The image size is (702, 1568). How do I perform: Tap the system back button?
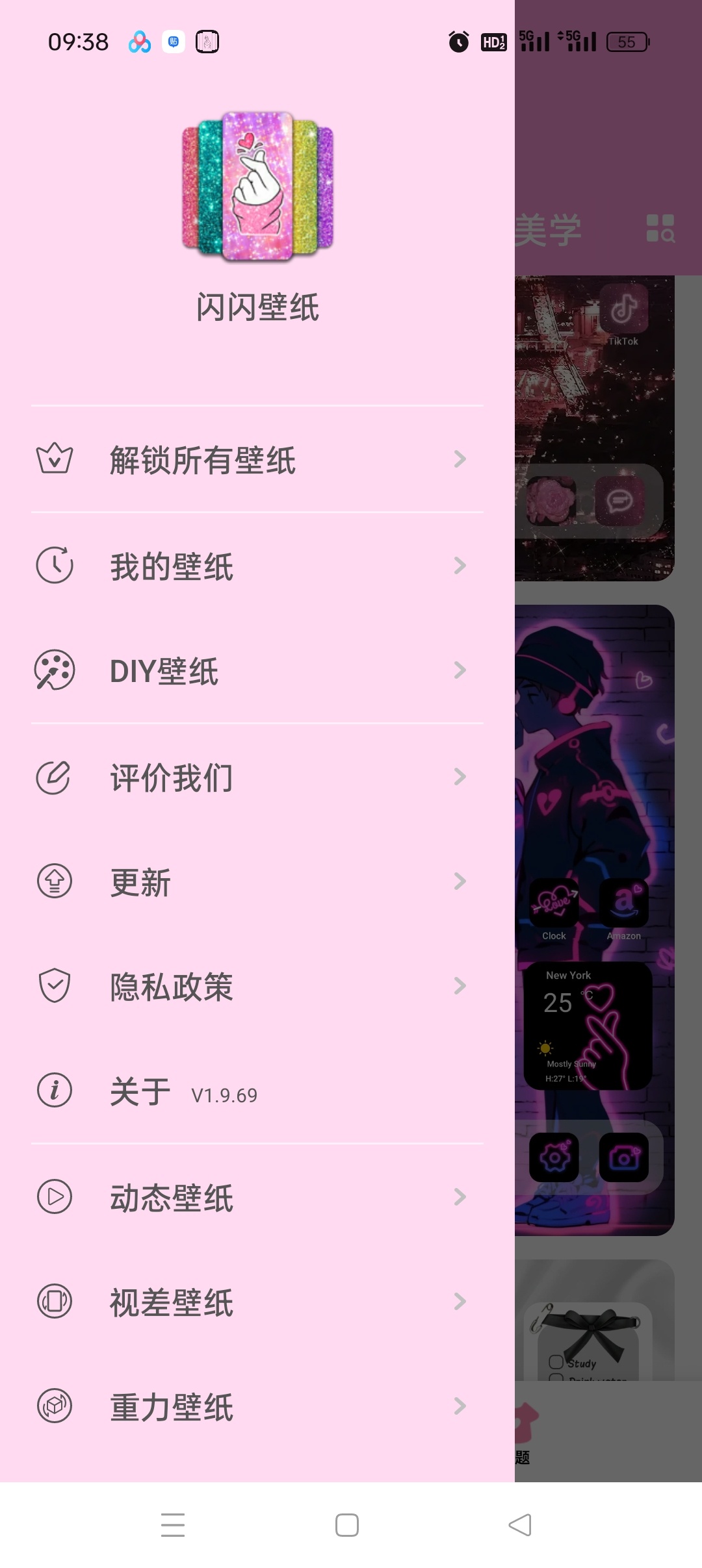pyautogui.click(x=520, y=1524)
